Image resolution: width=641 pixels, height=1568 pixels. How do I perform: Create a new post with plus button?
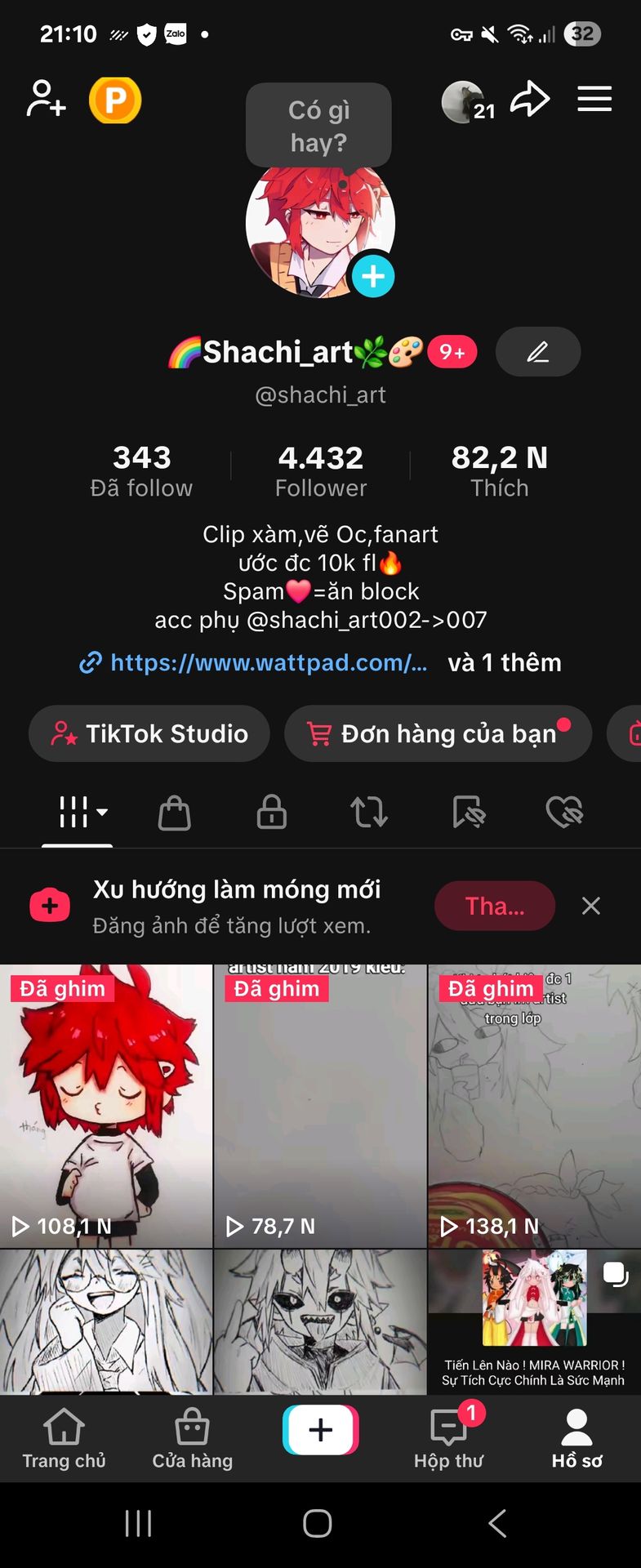pos(320,1430)
